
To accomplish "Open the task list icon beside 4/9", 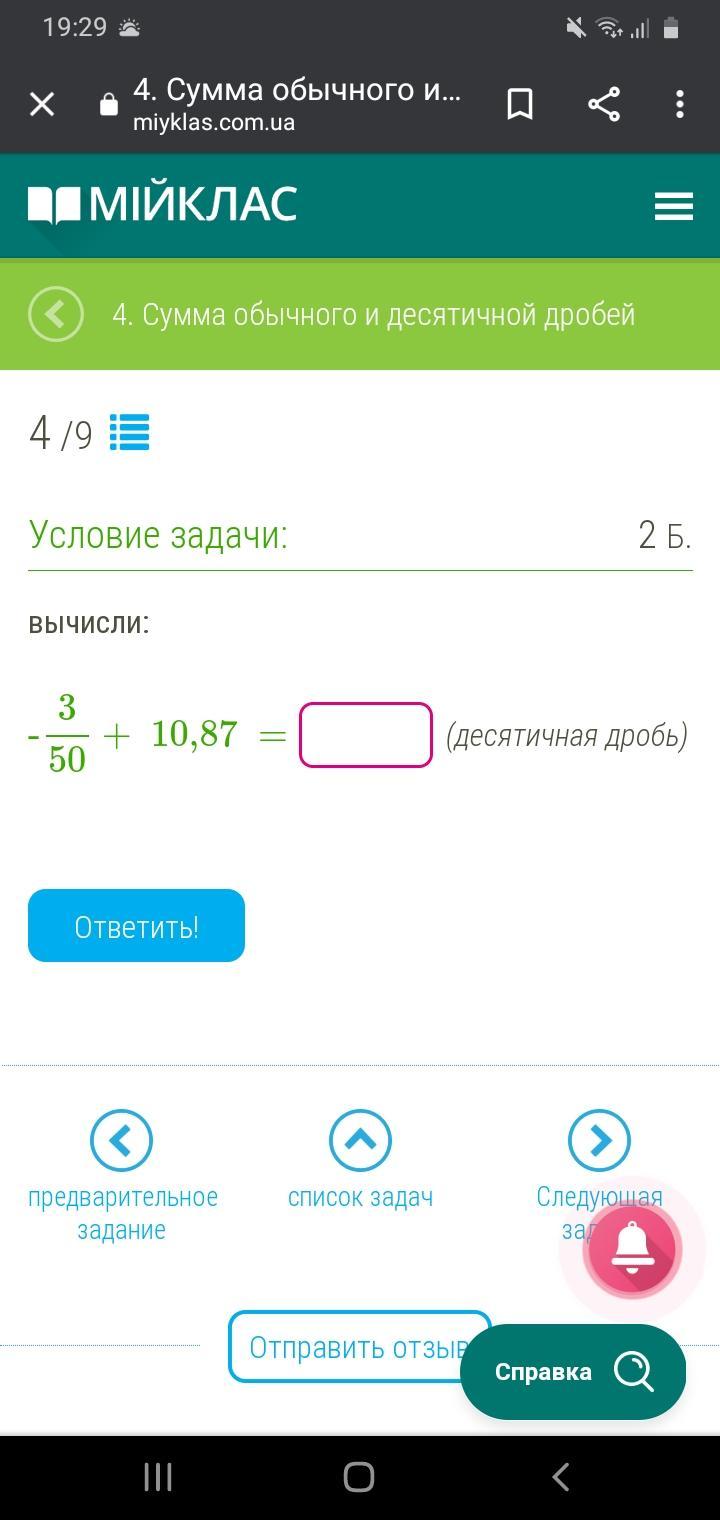I will tap(129, 433).
